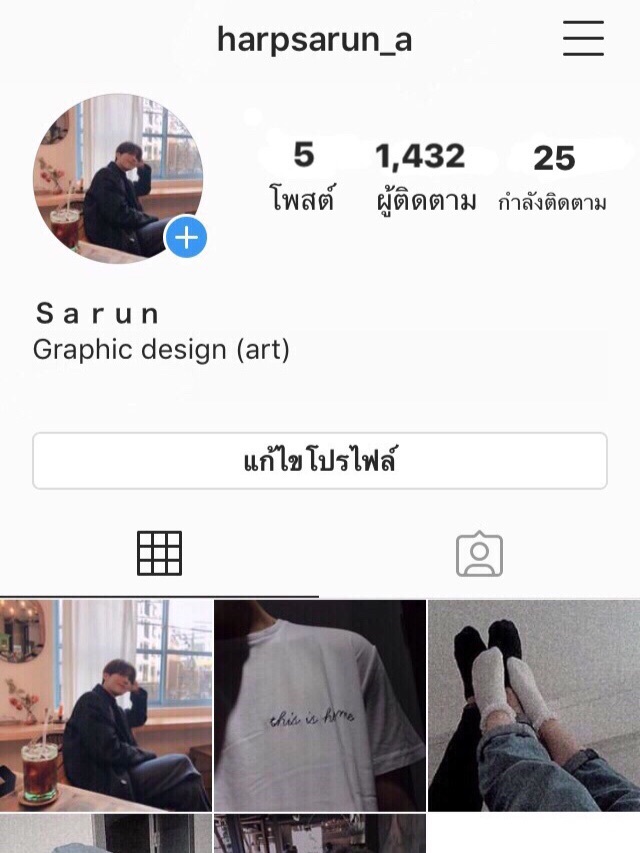
Task: Open the hamburger menu
Action: (x=583, y=38)
